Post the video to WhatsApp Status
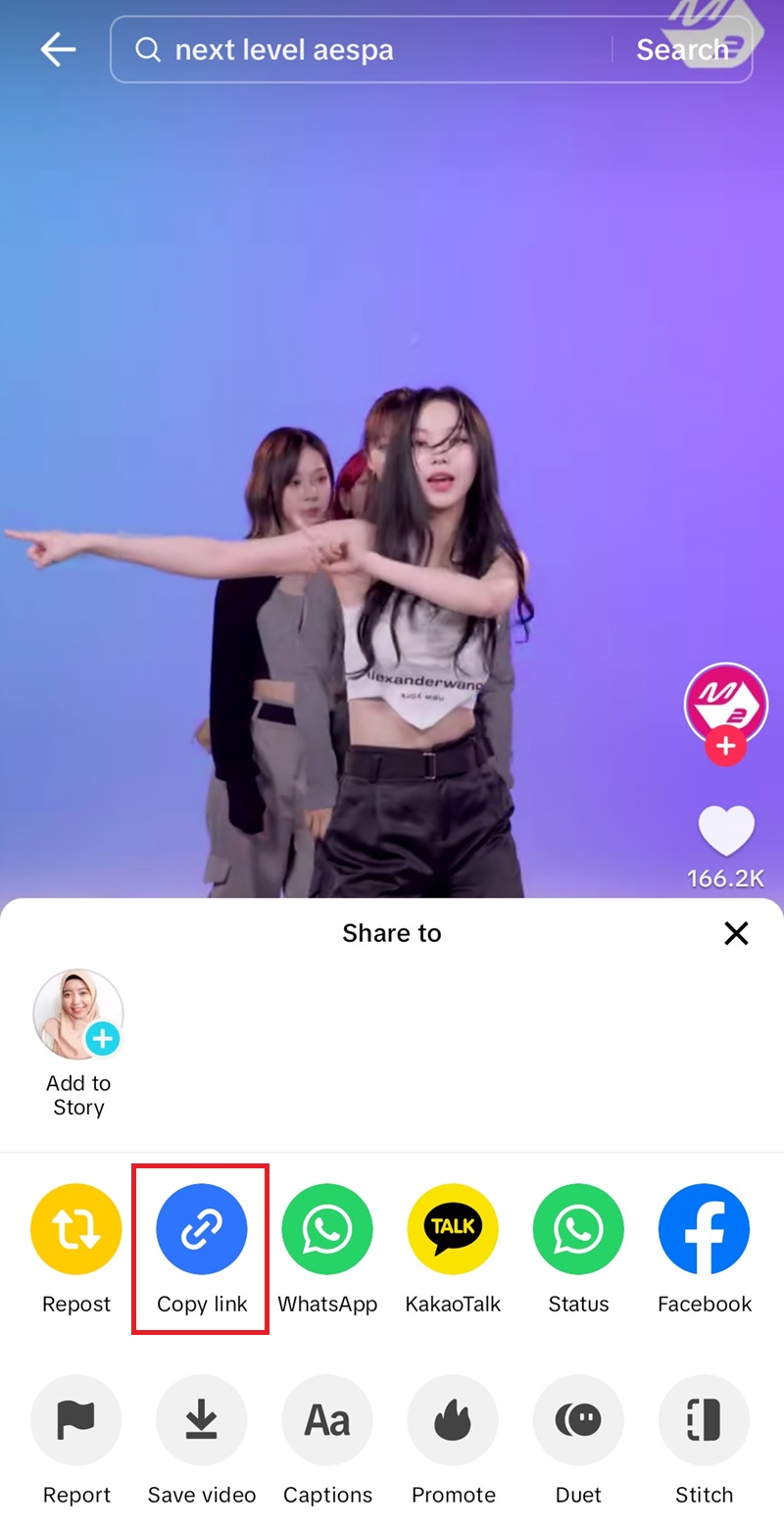Image resolution: width=784 pixels, height=1529 pixels. (578, 1229)
